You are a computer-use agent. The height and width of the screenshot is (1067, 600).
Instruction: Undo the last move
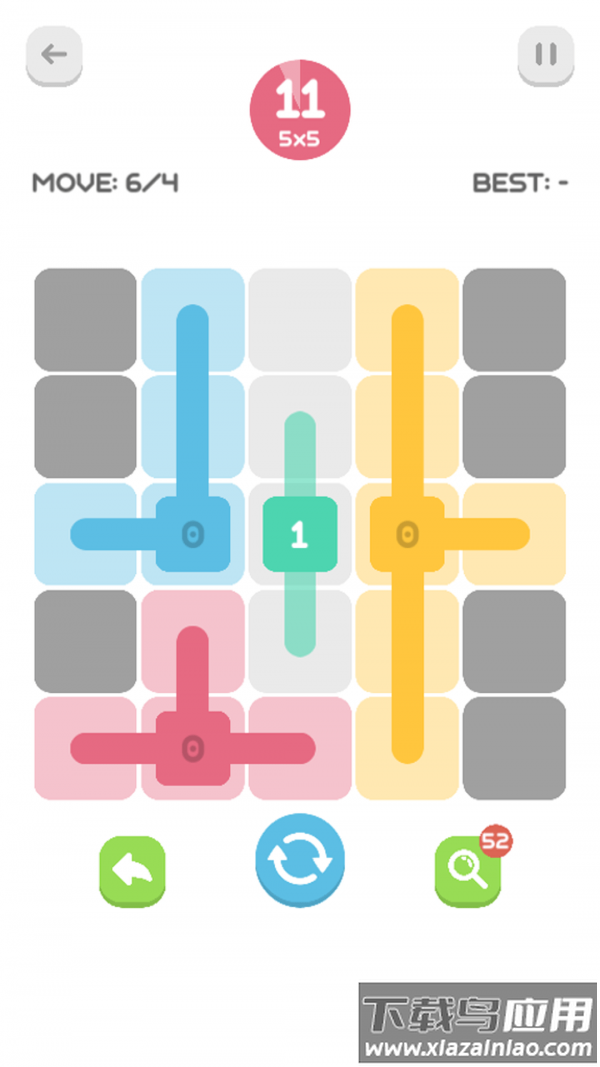tap(132, 870)
